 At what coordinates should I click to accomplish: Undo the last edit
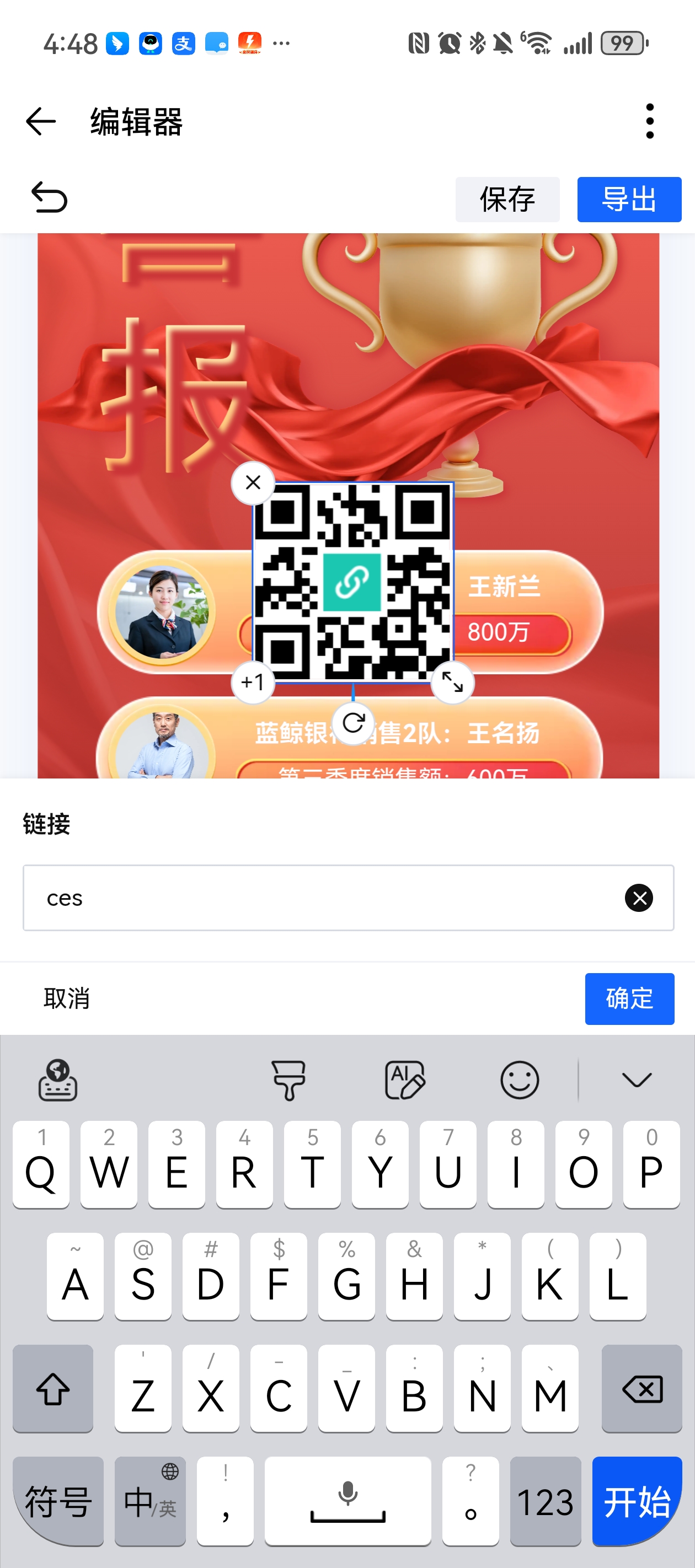(x=49, y=198)
